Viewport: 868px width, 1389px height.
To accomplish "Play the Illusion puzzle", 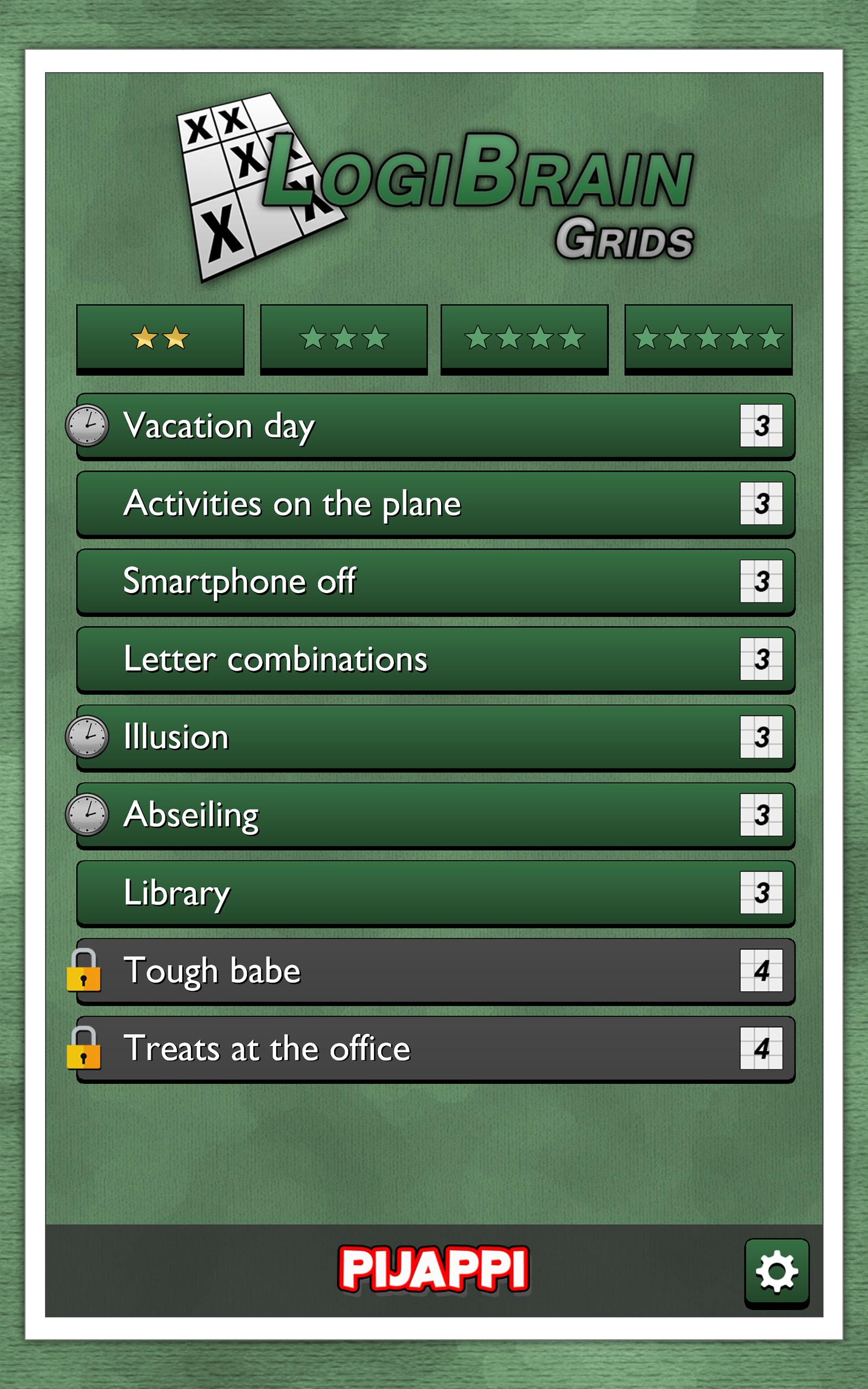I will (436, 737).
